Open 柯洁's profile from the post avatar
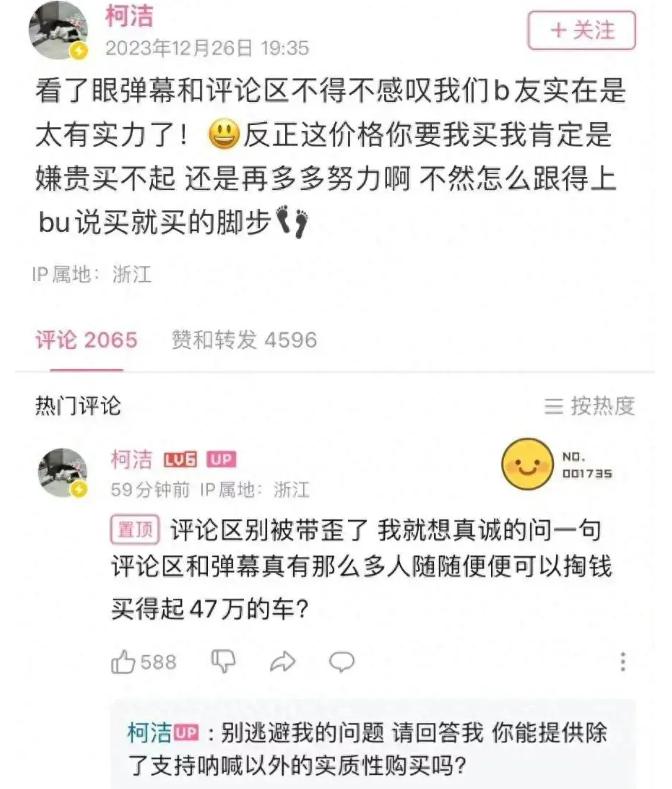The image size is (672, 789). click(60, 31)
